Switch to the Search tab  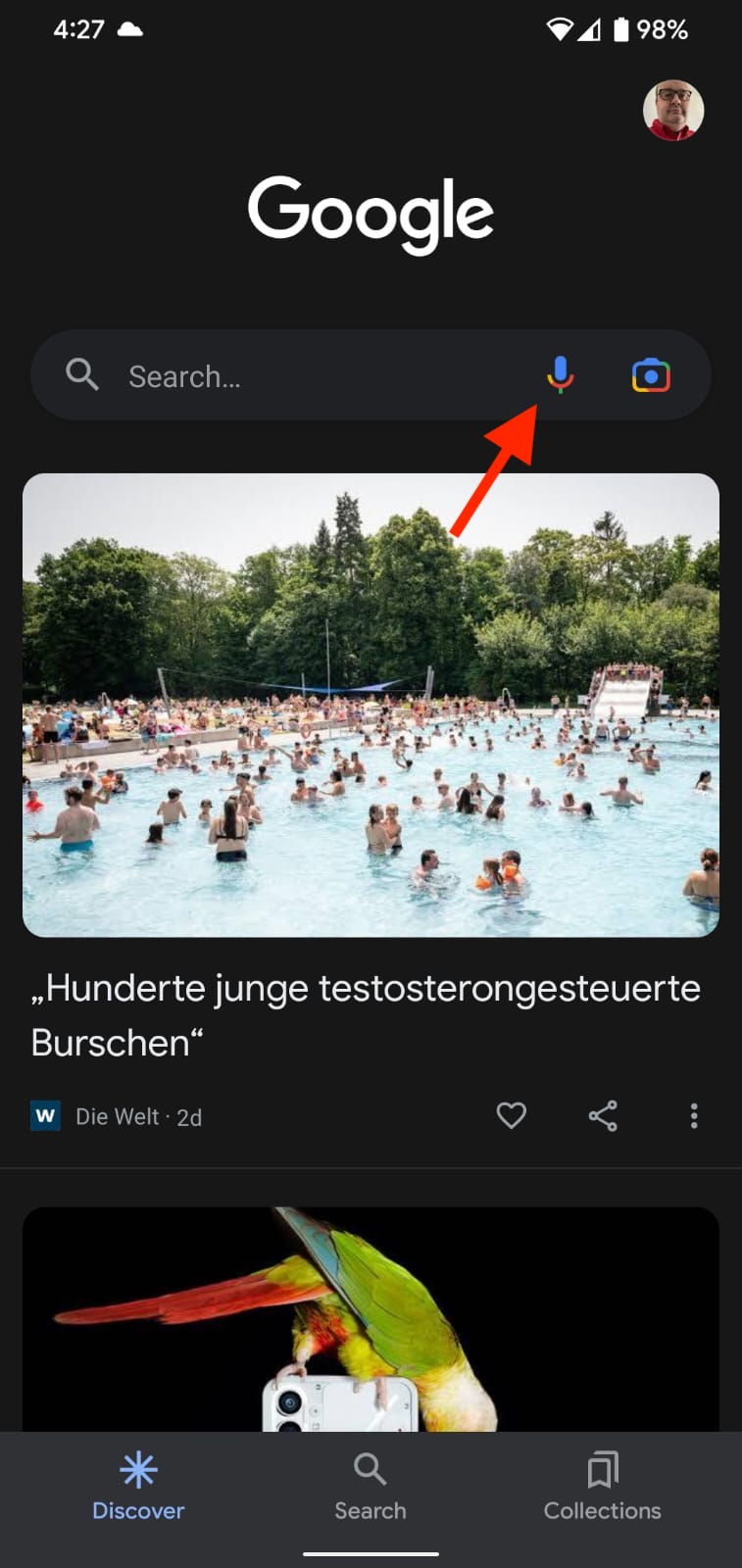click(371, 1486)
